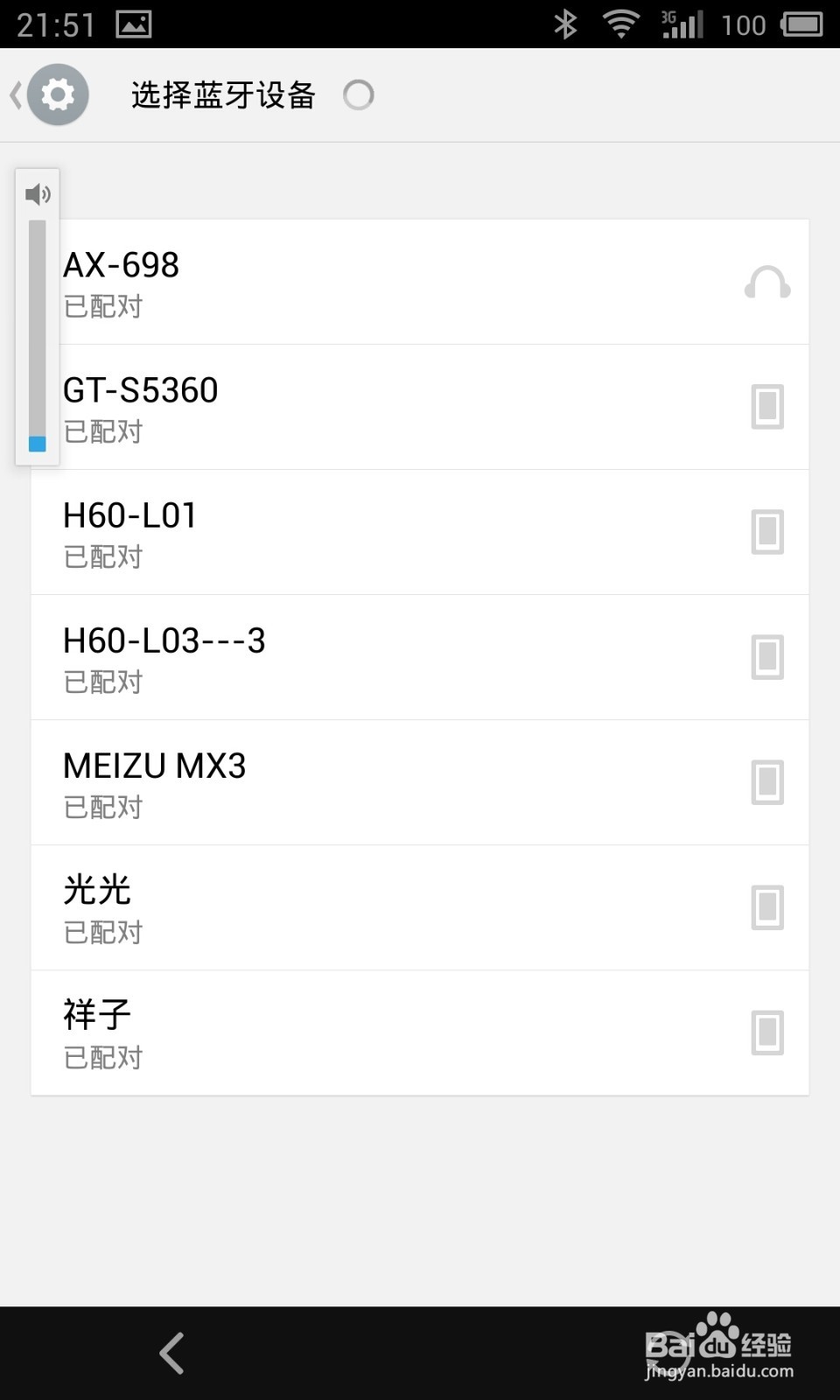Choose the H60-L01 device

(420, 532)
